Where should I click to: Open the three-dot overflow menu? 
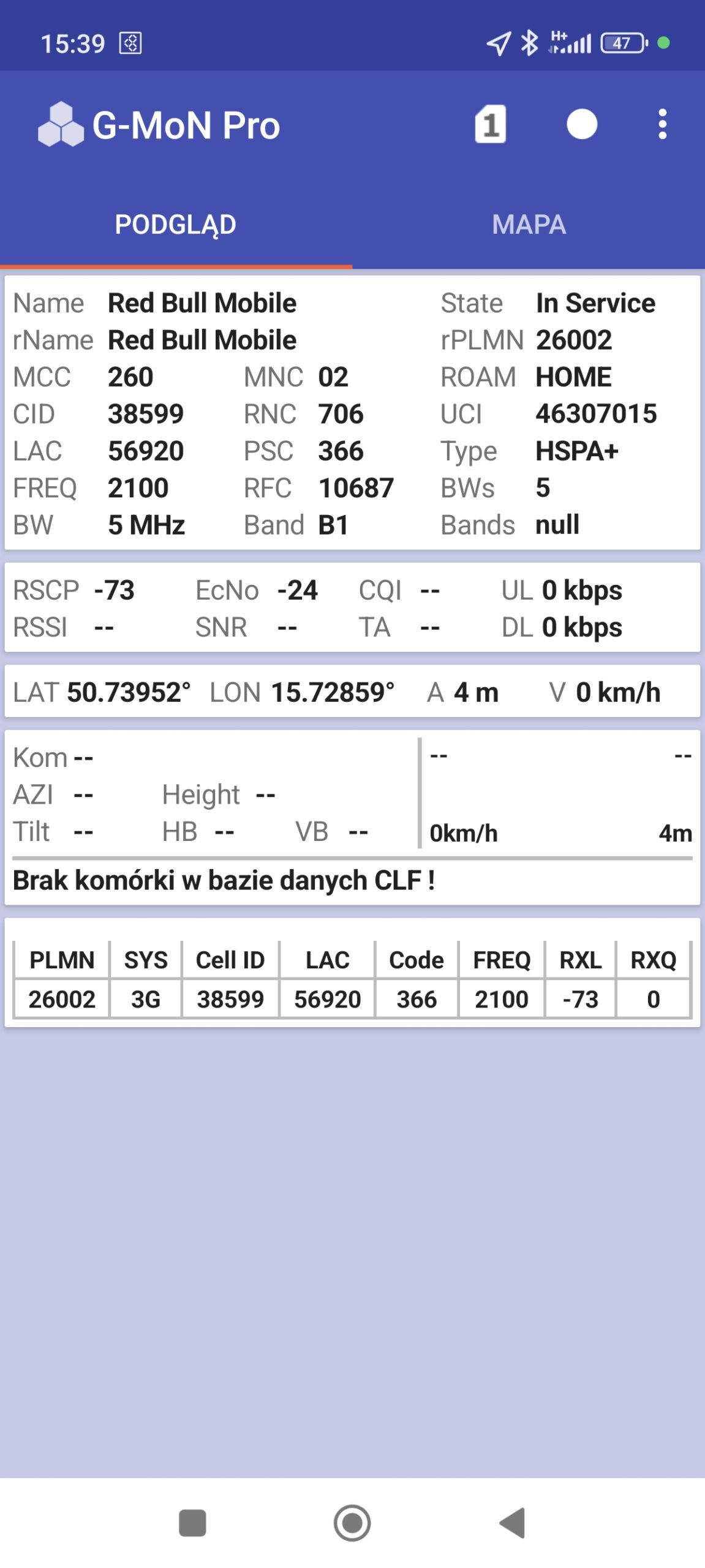point(662,124)
